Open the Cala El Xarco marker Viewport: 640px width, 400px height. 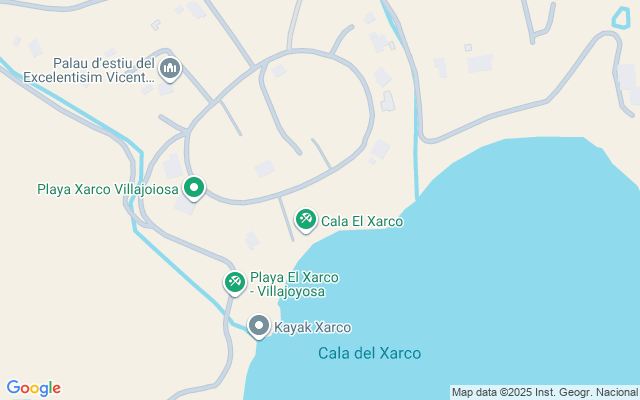(306, 219)
